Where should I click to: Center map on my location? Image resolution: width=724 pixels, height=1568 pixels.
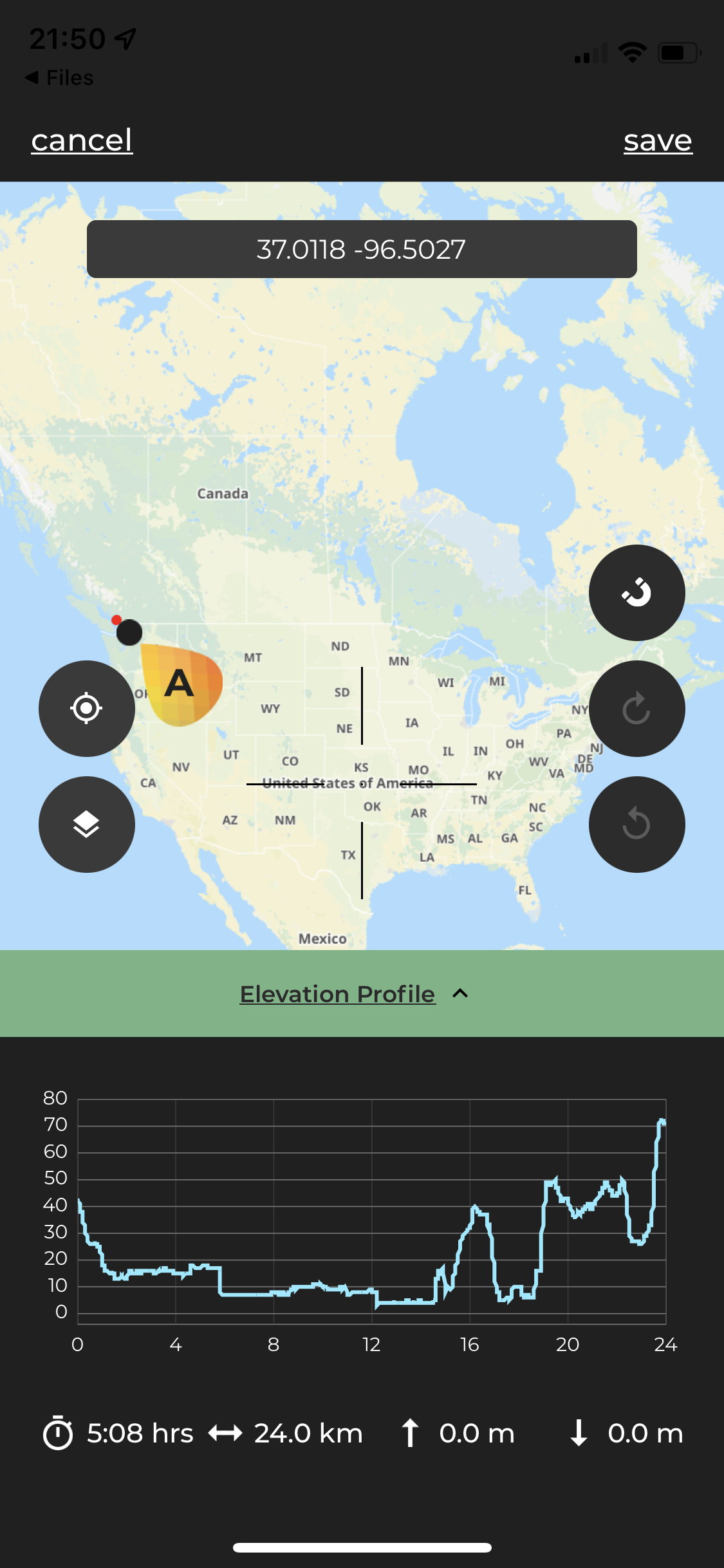pos(87,709)
